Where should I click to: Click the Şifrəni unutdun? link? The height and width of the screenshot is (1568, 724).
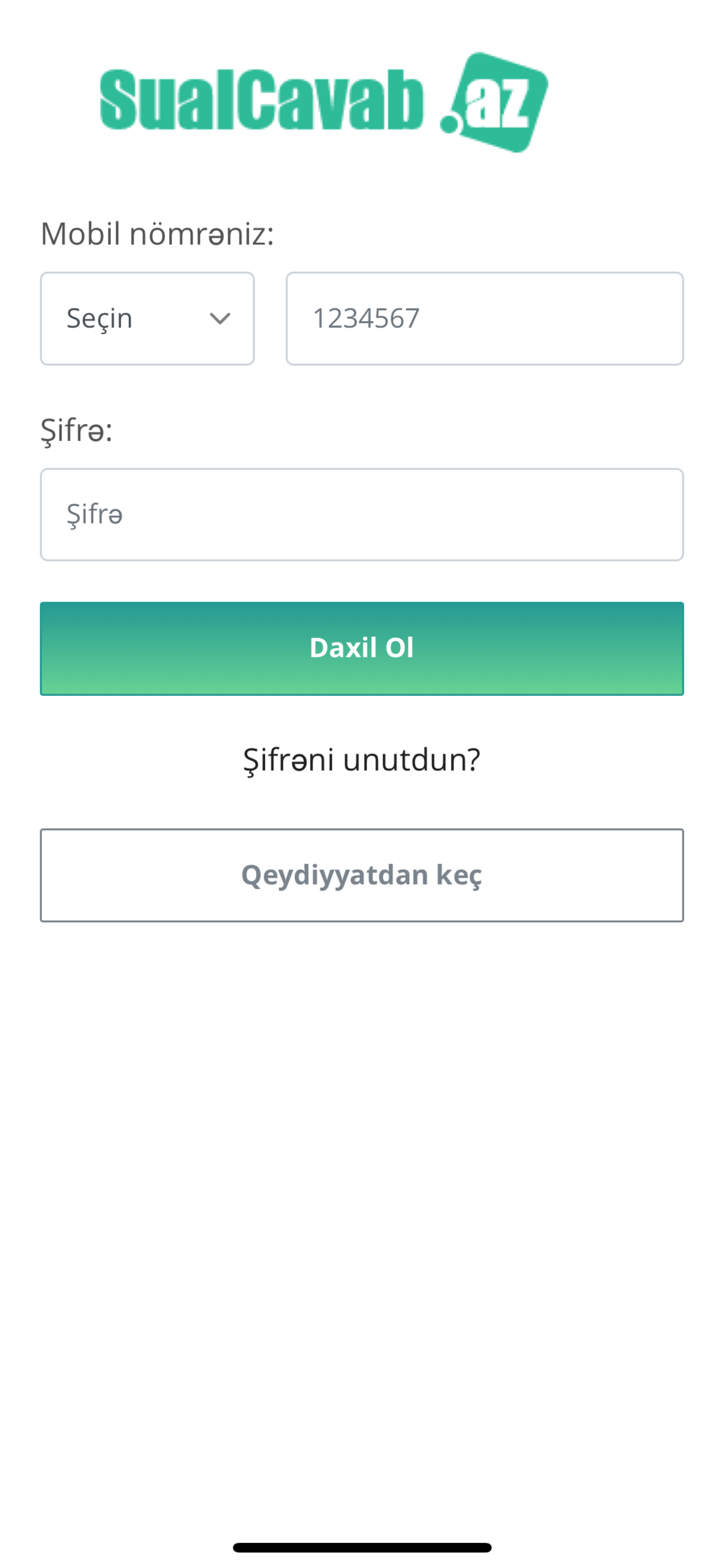pos(362,758)
